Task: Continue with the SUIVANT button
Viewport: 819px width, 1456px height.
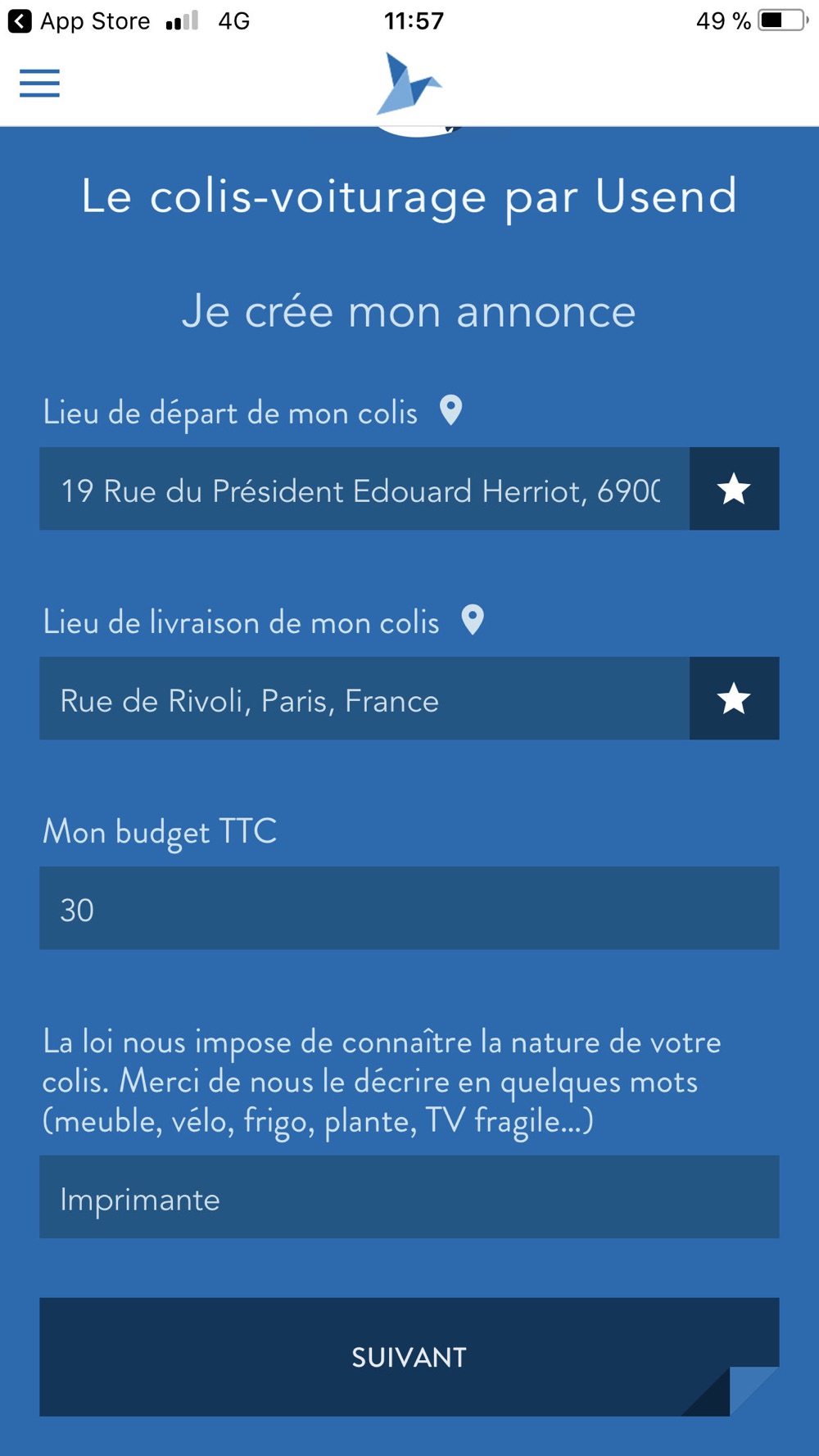Action: click(409, 1357)
